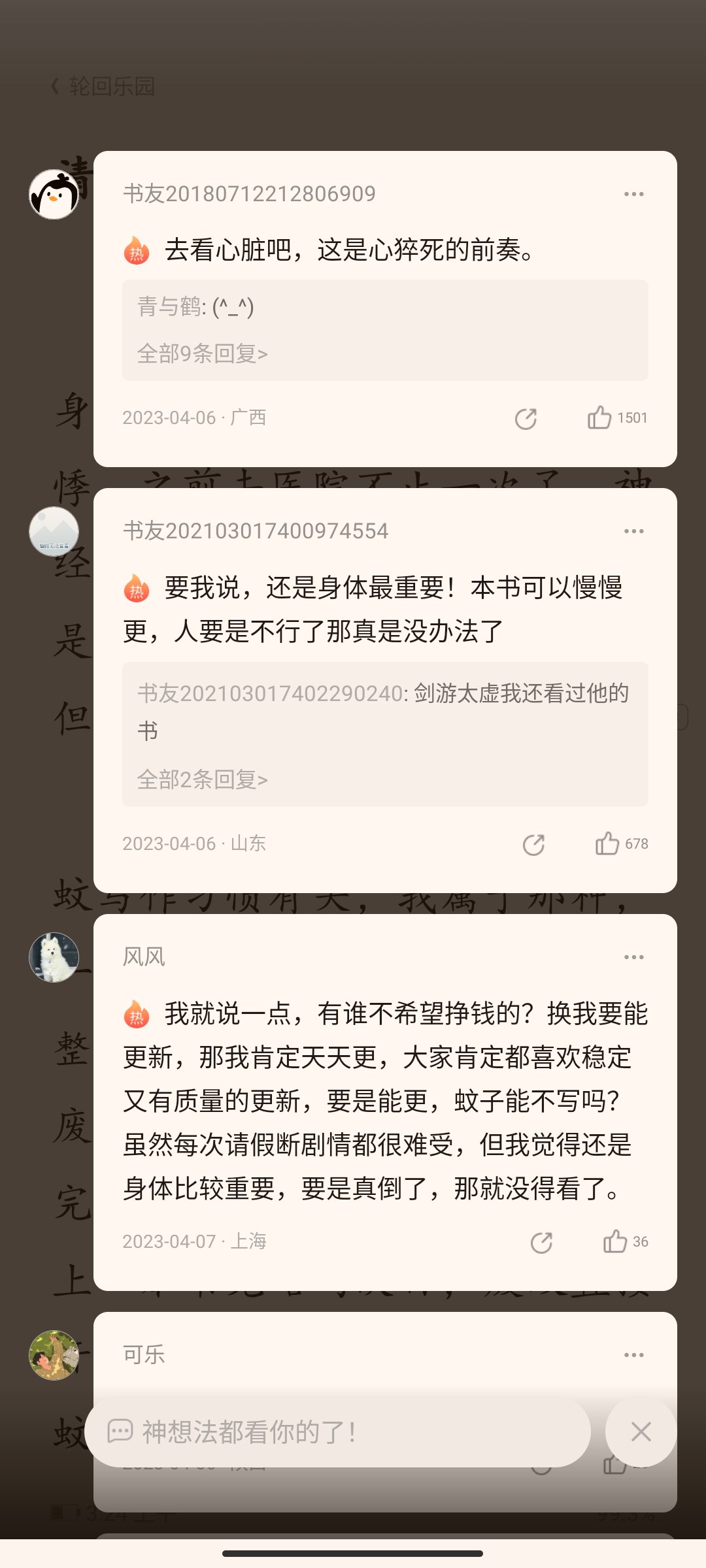706x1568 pixels.
Task: Open 可乐's profile avatar
Action: 54,1355
